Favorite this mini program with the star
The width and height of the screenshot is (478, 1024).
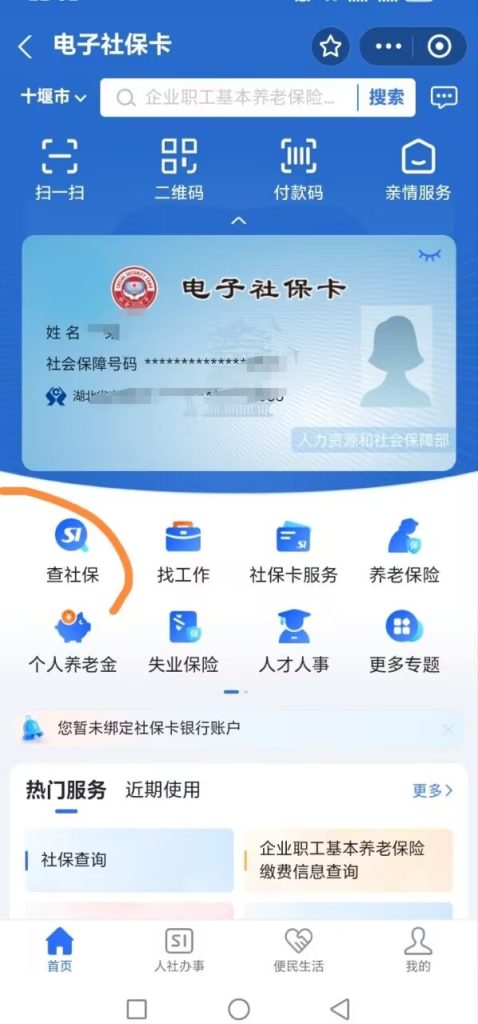click(330, 46)
